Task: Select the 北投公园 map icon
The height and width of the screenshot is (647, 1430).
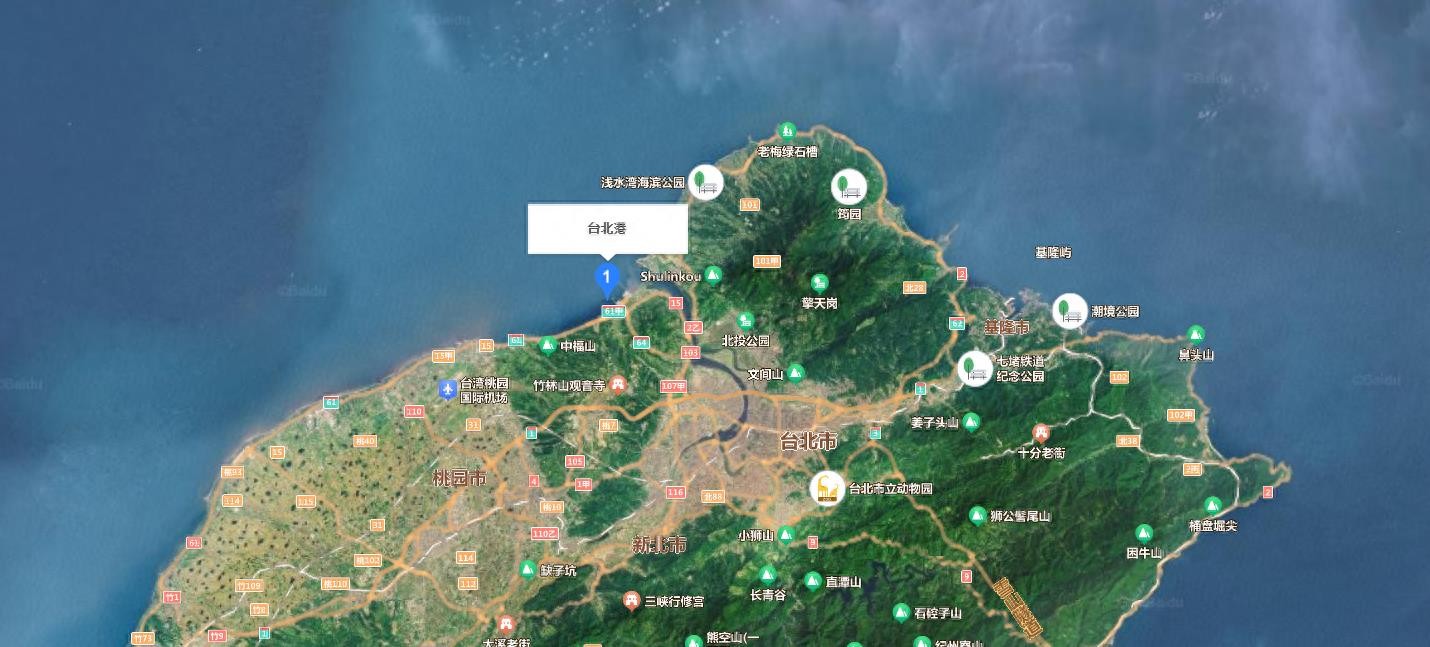Action: (745, 321)
